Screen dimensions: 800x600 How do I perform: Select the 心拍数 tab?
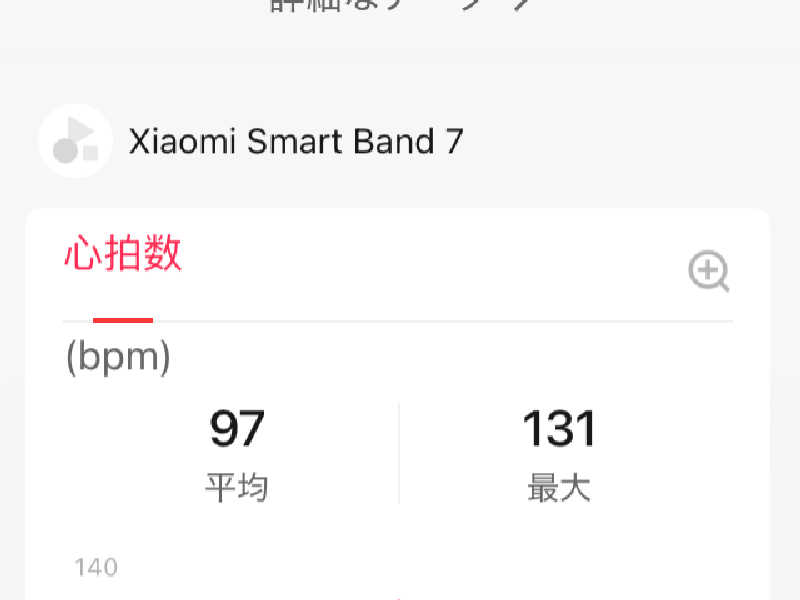coord(123,256)
